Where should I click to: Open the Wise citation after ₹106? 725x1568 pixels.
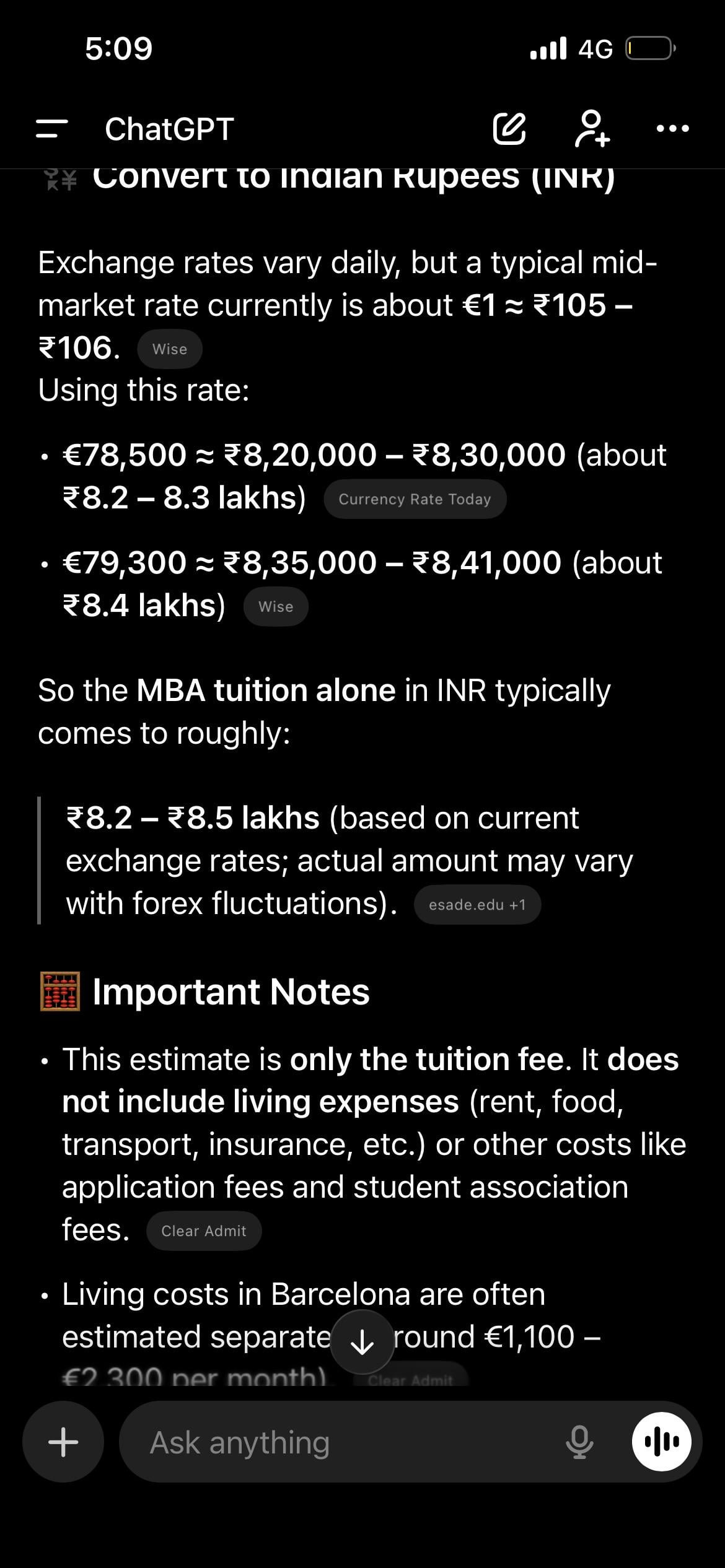[170, 349]
